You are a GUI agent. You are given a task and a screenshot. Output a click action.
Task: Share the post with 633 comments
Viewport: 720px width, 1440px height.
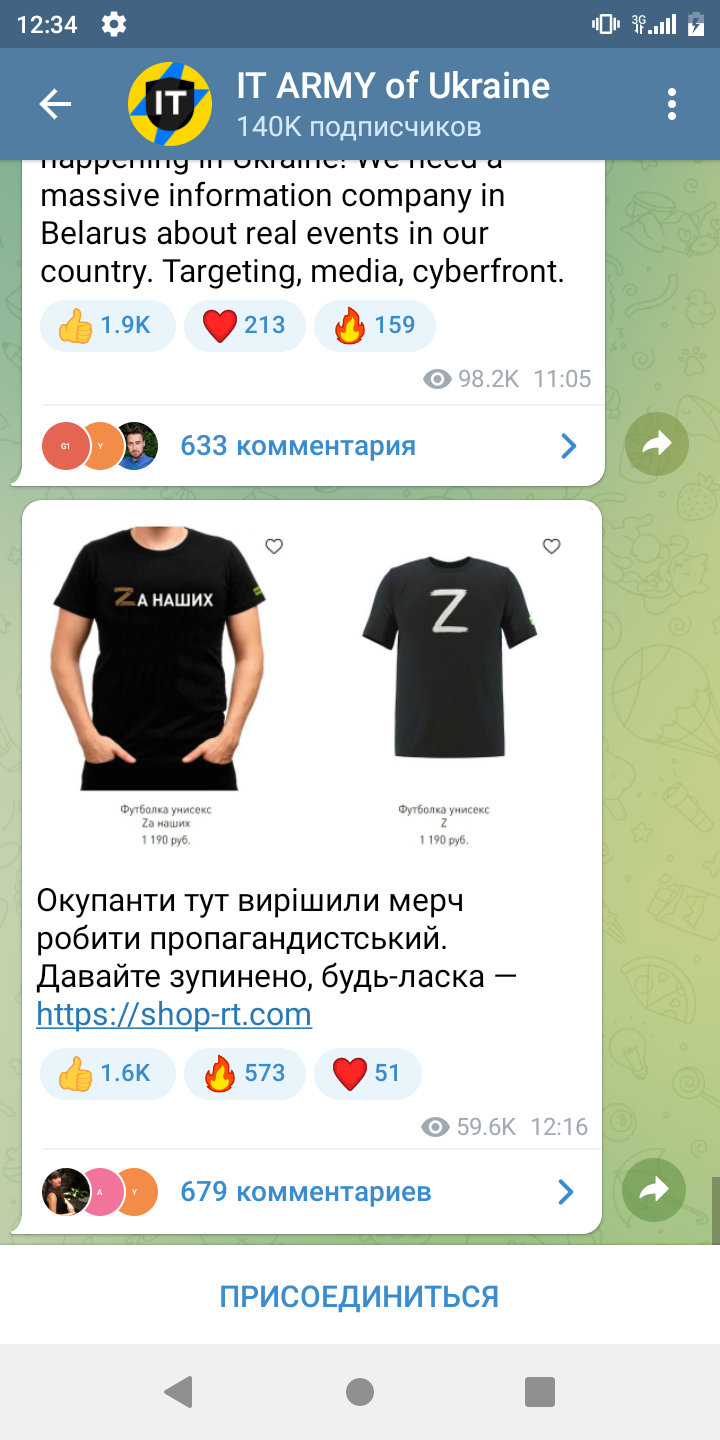[657, 444]
